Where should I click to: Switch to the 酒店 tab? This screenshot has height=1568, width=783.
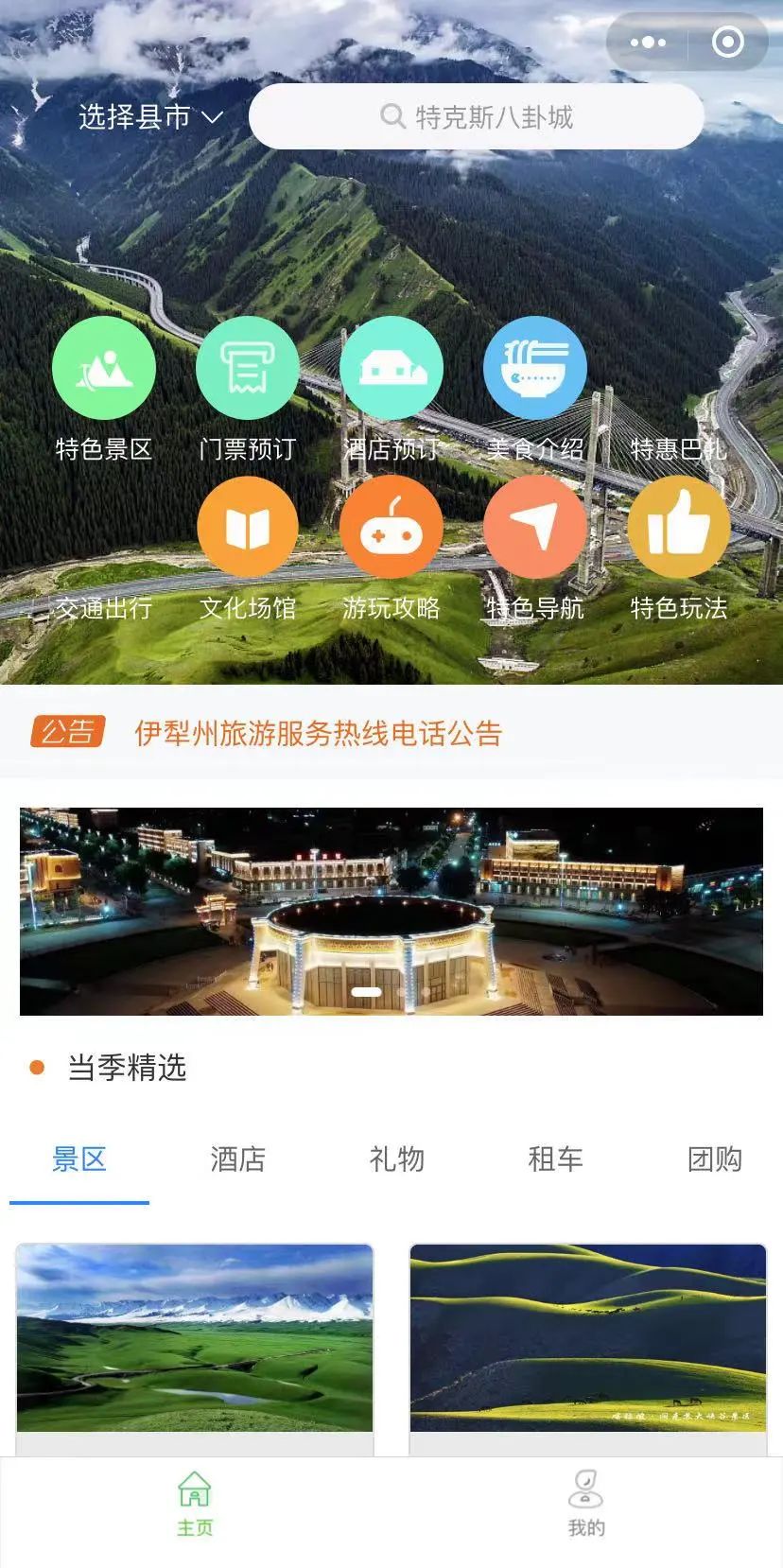[237, 1159]
